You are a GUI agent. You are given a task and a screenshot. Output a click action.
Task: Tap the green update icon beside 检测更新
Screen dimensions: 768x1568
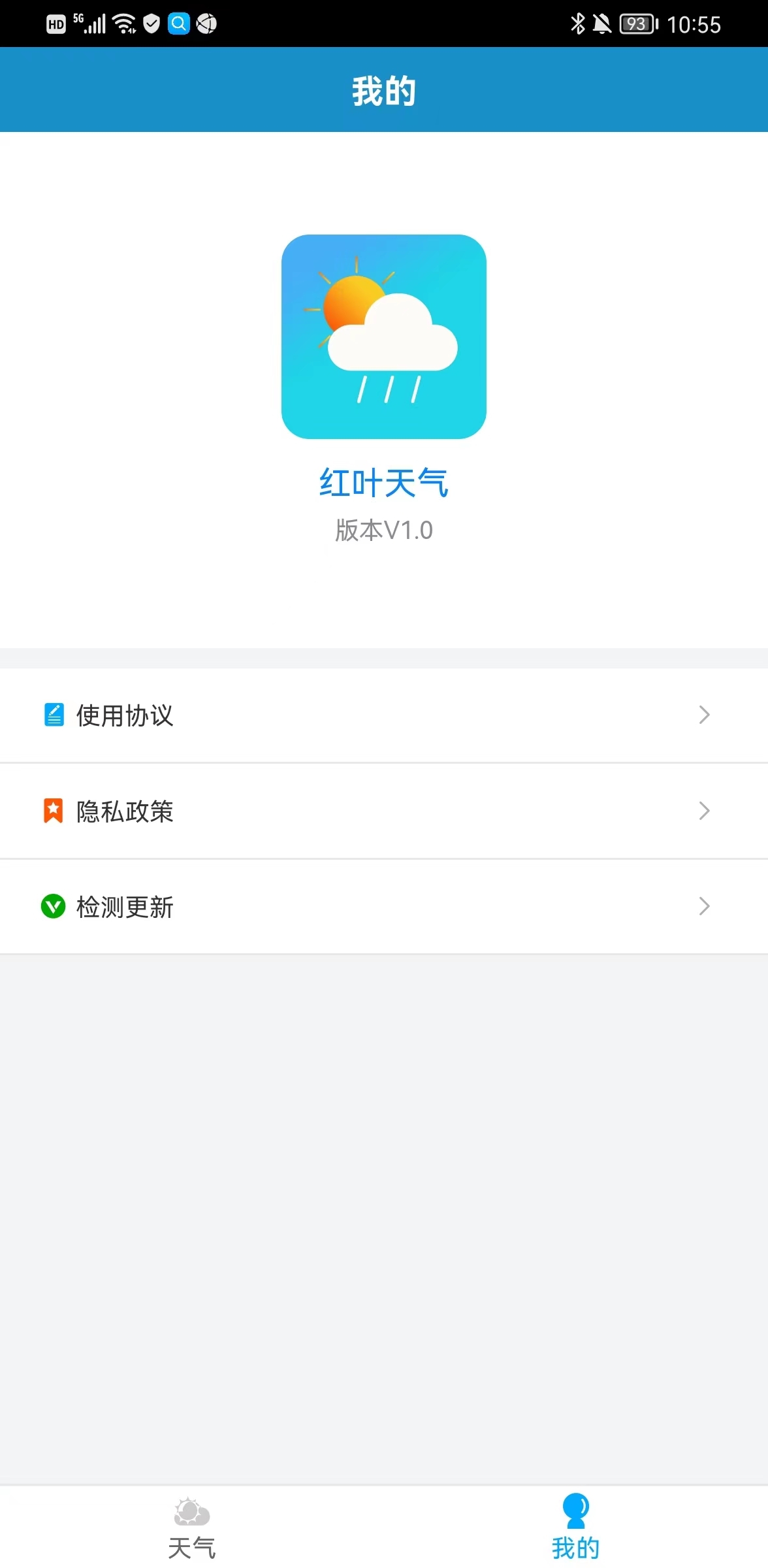click(53, 907)
